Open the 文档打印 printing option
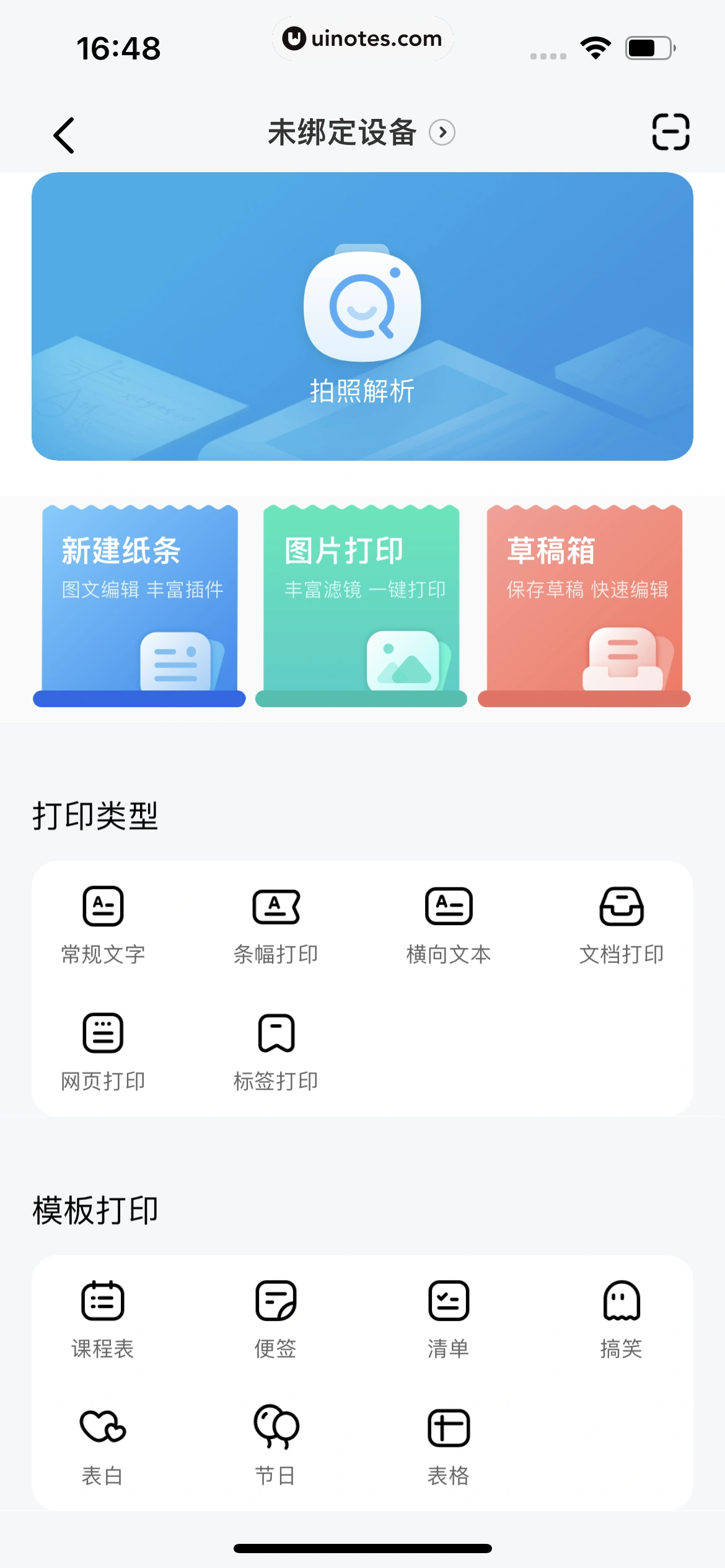Image resolution: width=725 pixels, height=1568 pixels. [x=622, y=906]
